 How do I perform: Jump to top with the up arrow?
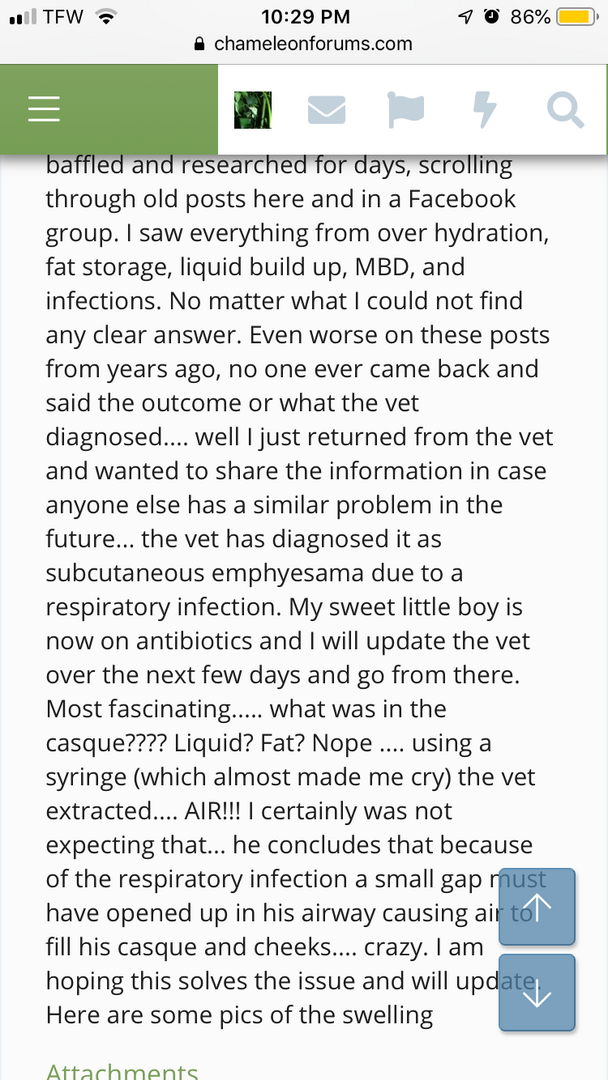pyautogui.click(x=537, y=907)
